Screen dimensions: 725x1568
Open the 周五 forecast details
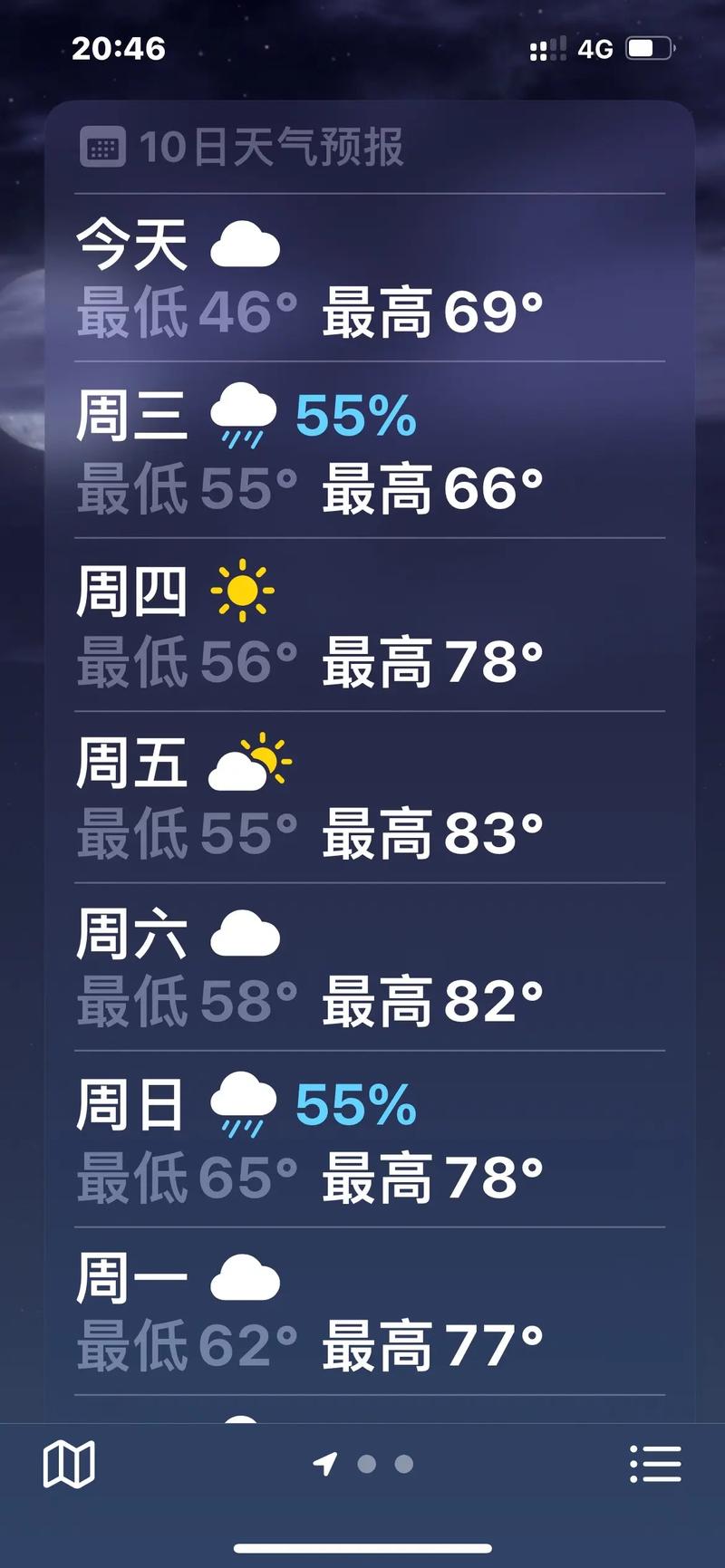coord(362,793)
